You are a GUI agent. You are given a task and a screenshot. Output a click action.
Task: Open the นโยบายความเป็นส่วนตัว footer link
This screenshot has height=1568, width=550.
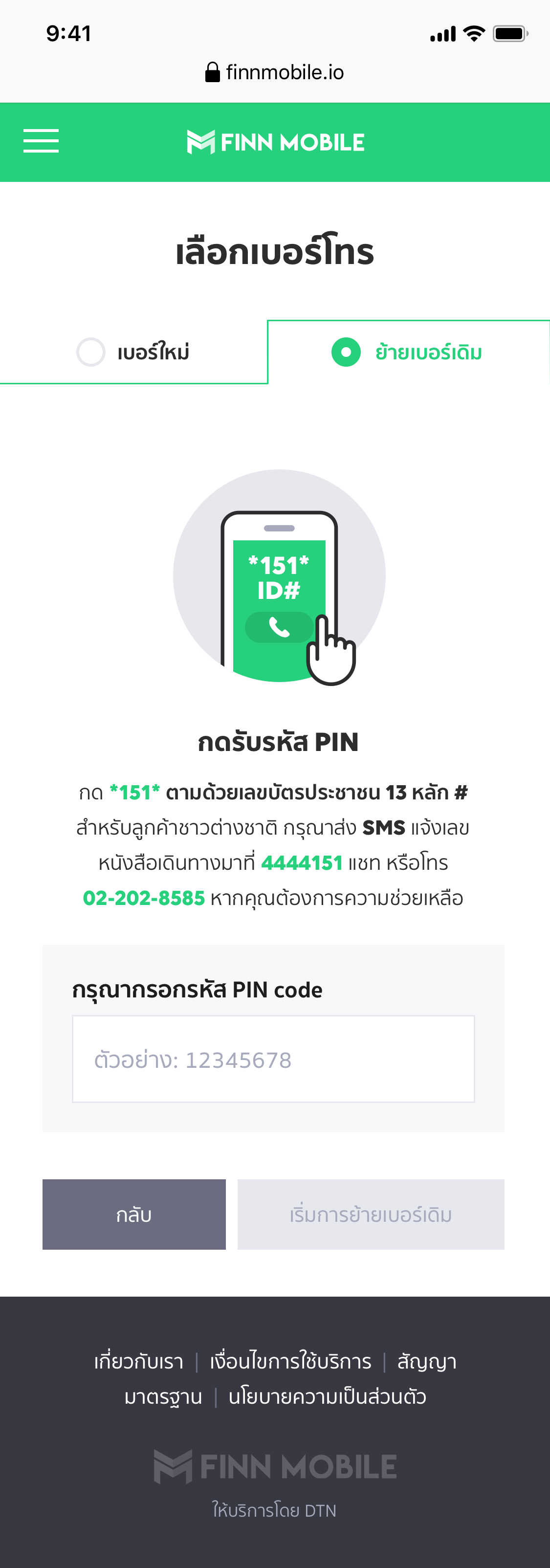tap(327, 1396)
